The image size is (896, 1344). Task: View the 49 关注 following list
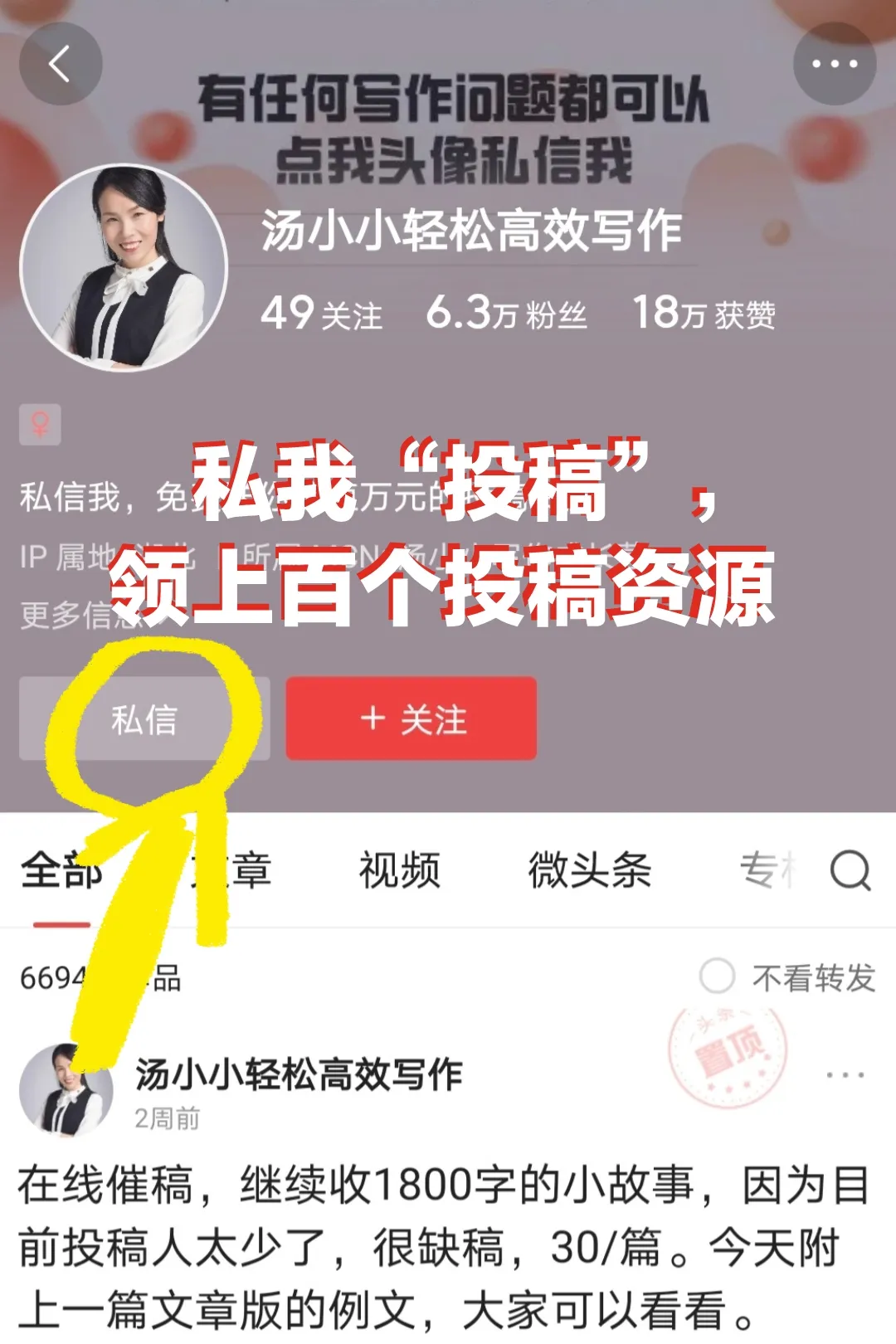[322, 314]
